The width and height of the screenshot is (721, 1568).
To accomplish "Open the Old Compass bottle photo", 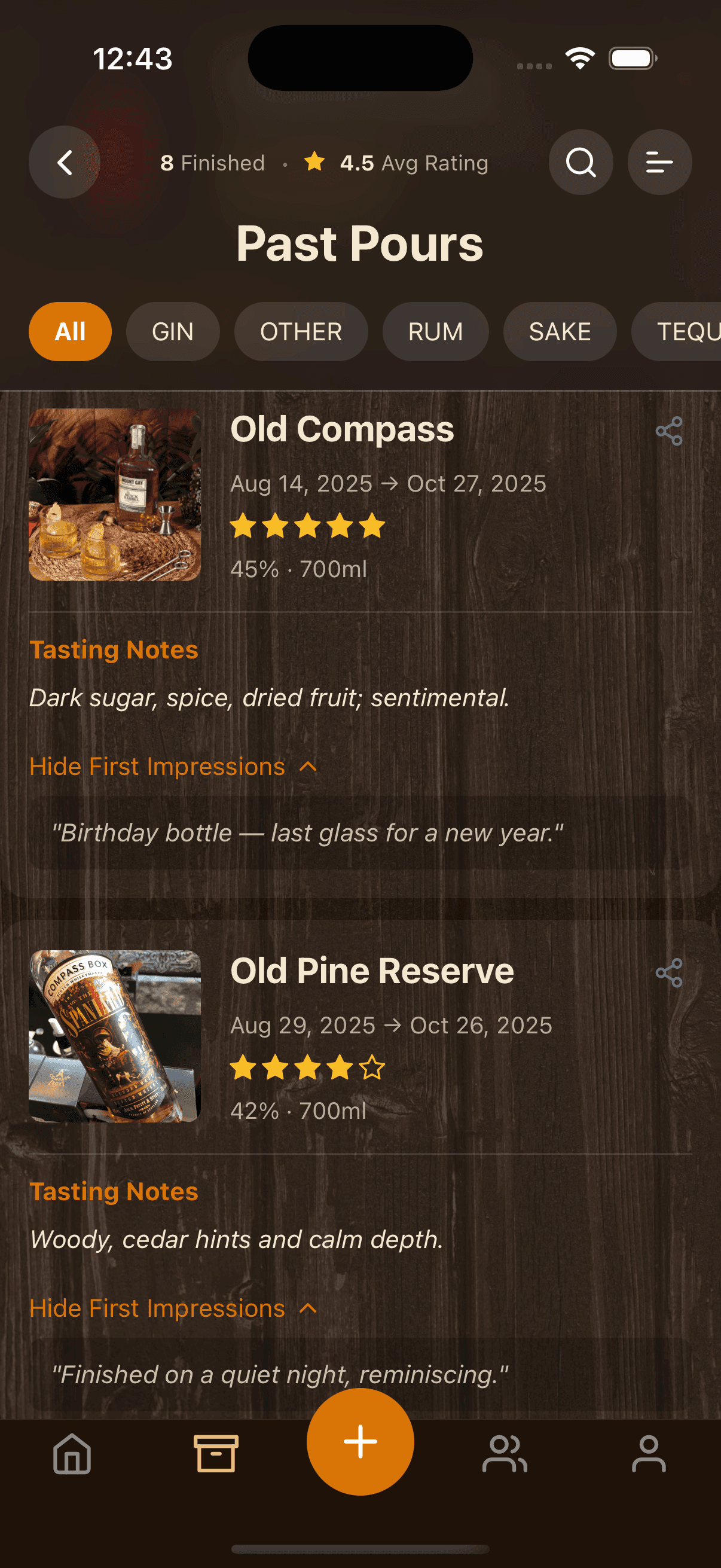I will (x=115, y=494).
